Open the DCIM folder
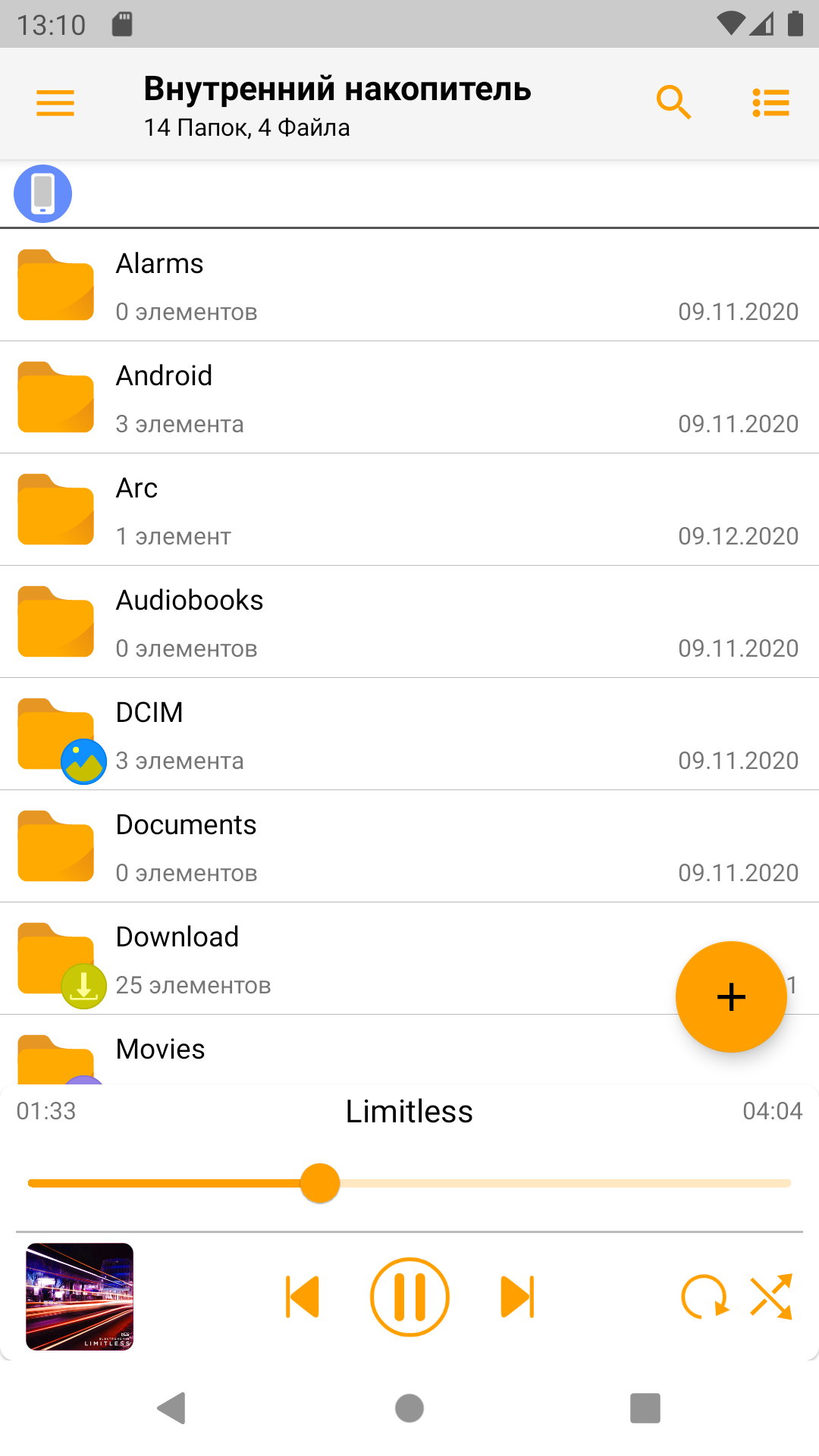This screenshot has height=1456, width=819. click(409, 734)
